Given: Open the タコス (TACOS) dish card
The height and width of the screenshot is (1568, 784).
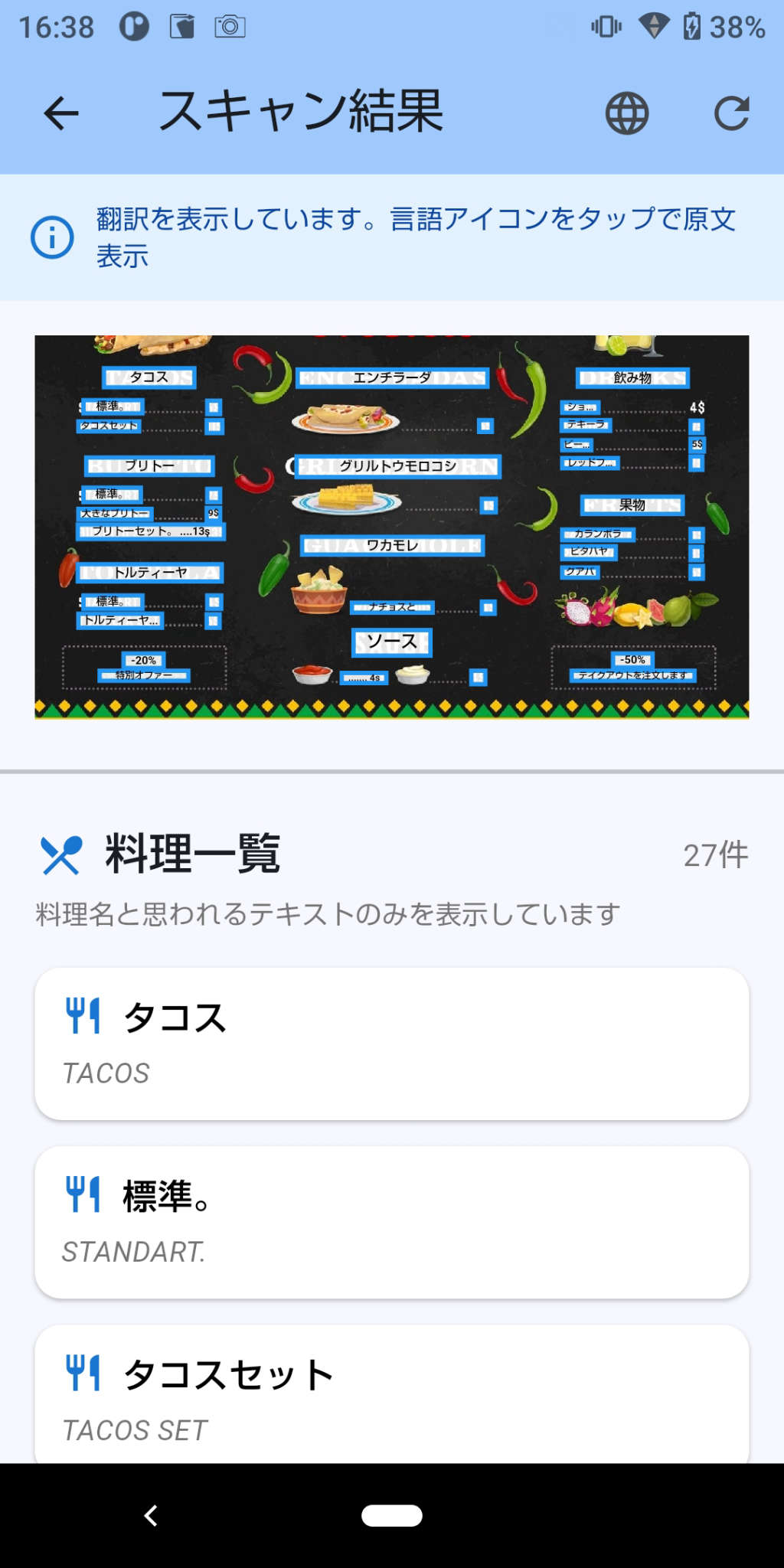Looking at the screenshot, I should point(391,1043).
